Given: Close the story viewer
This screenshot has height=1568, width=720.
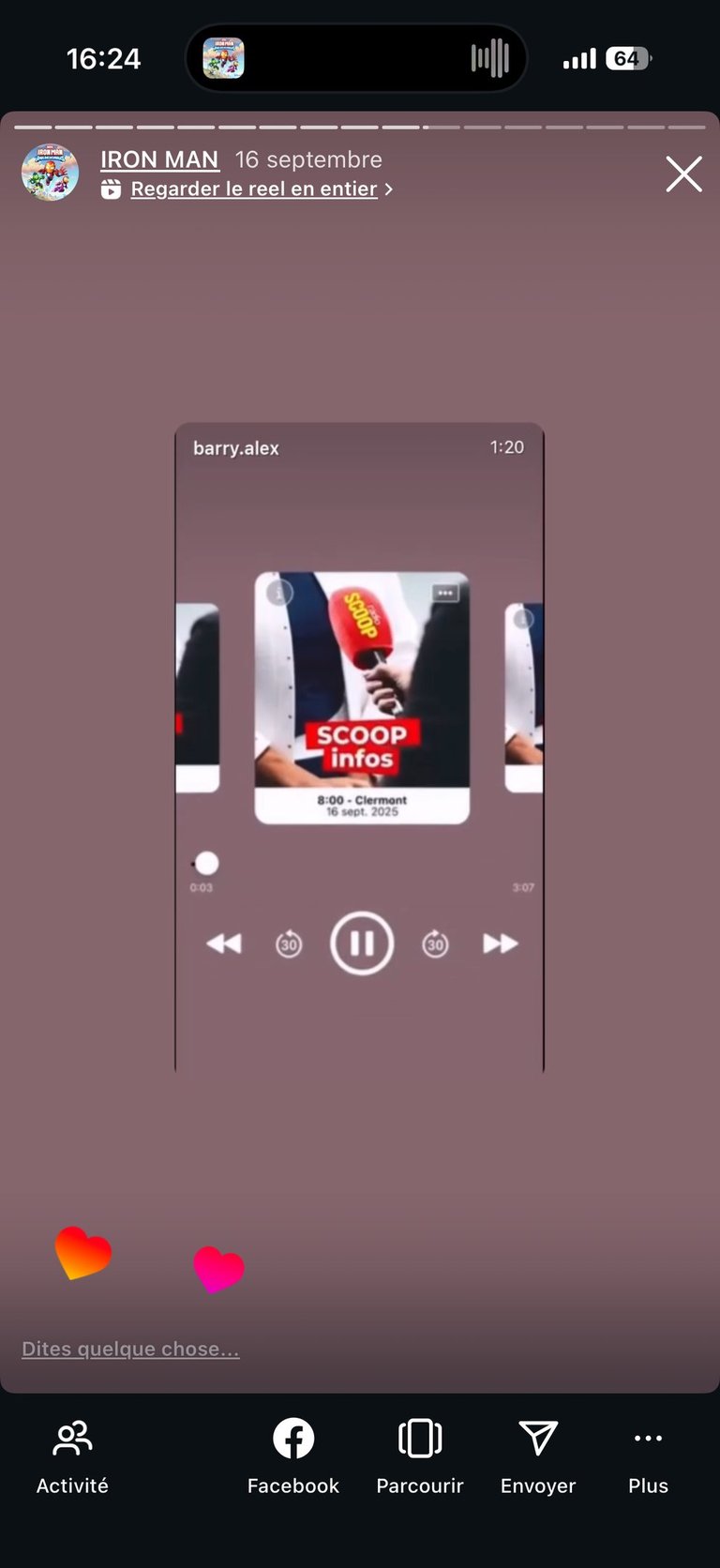Looking at the screenshot, I should pos(683,174).
